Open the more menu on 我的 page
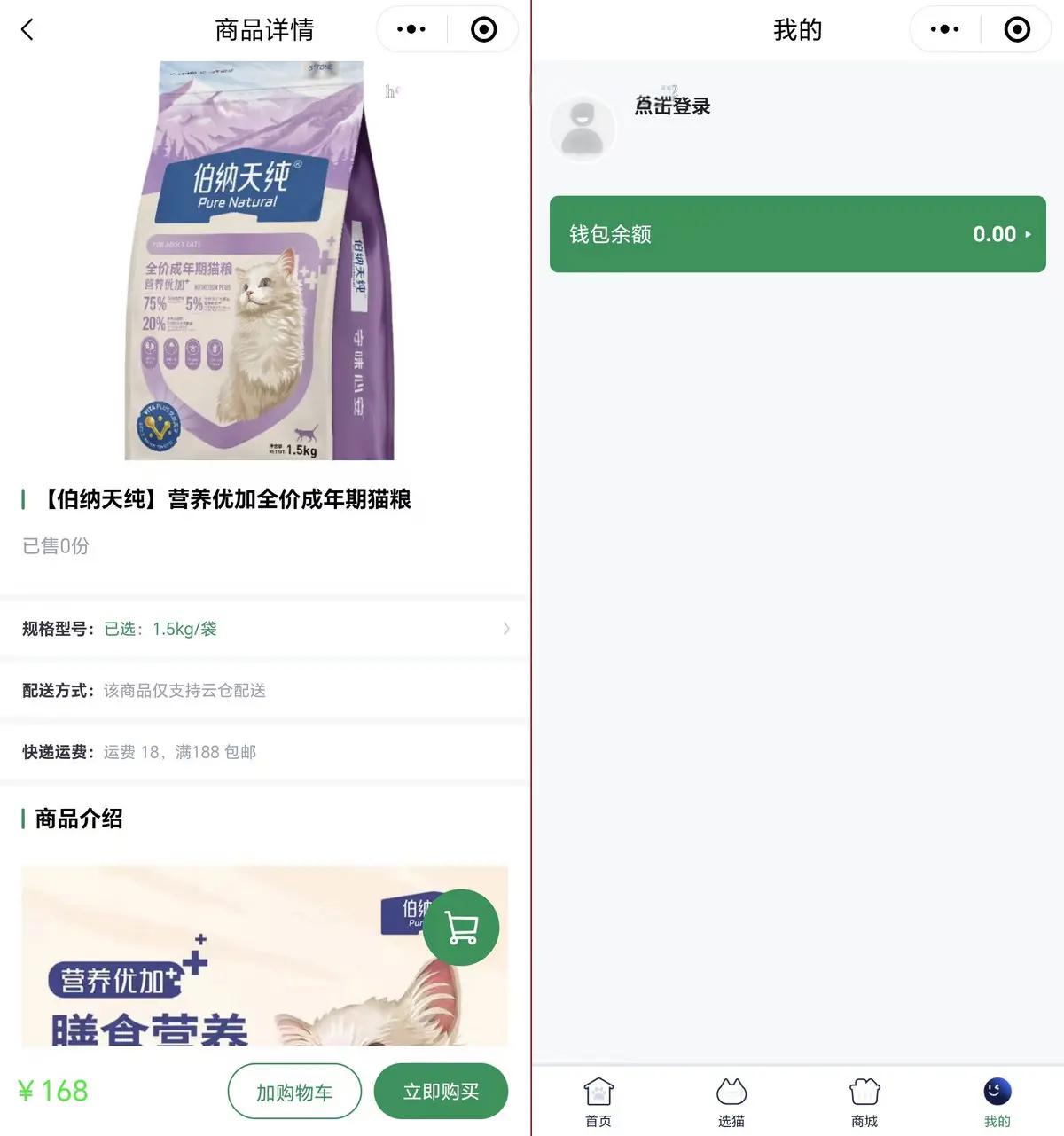1064x1136 pixels. point(944,30)
